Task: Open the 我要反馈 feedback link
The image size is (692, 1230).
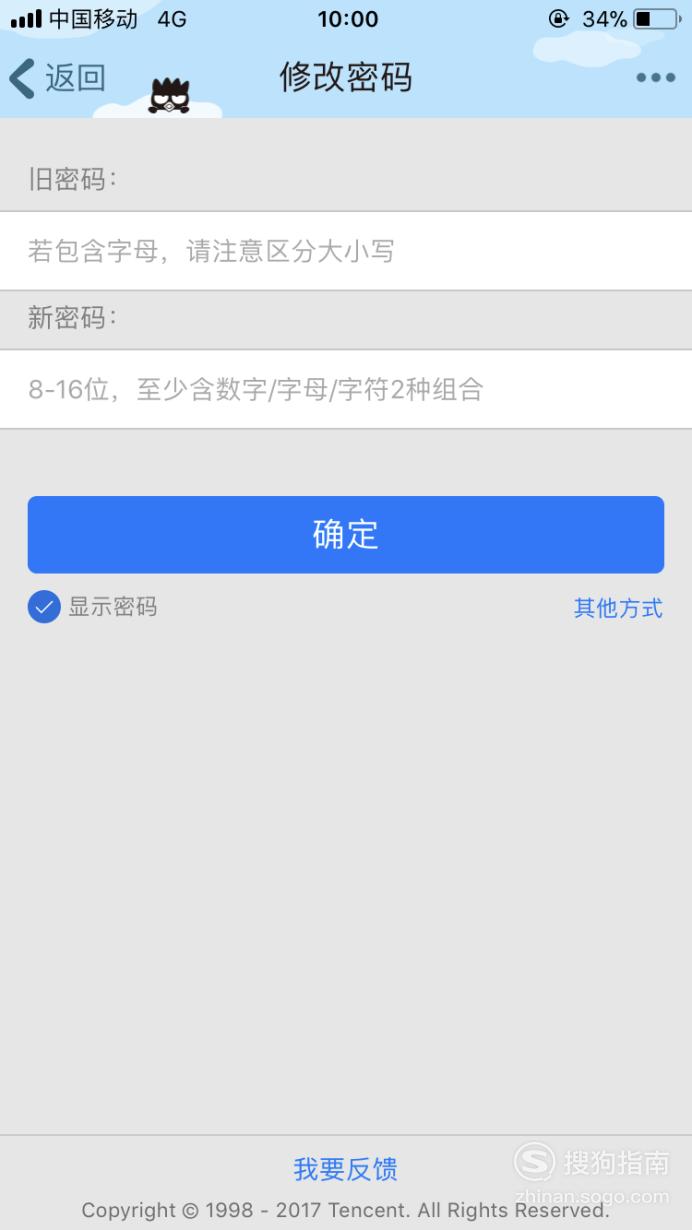Action: 346,1168
